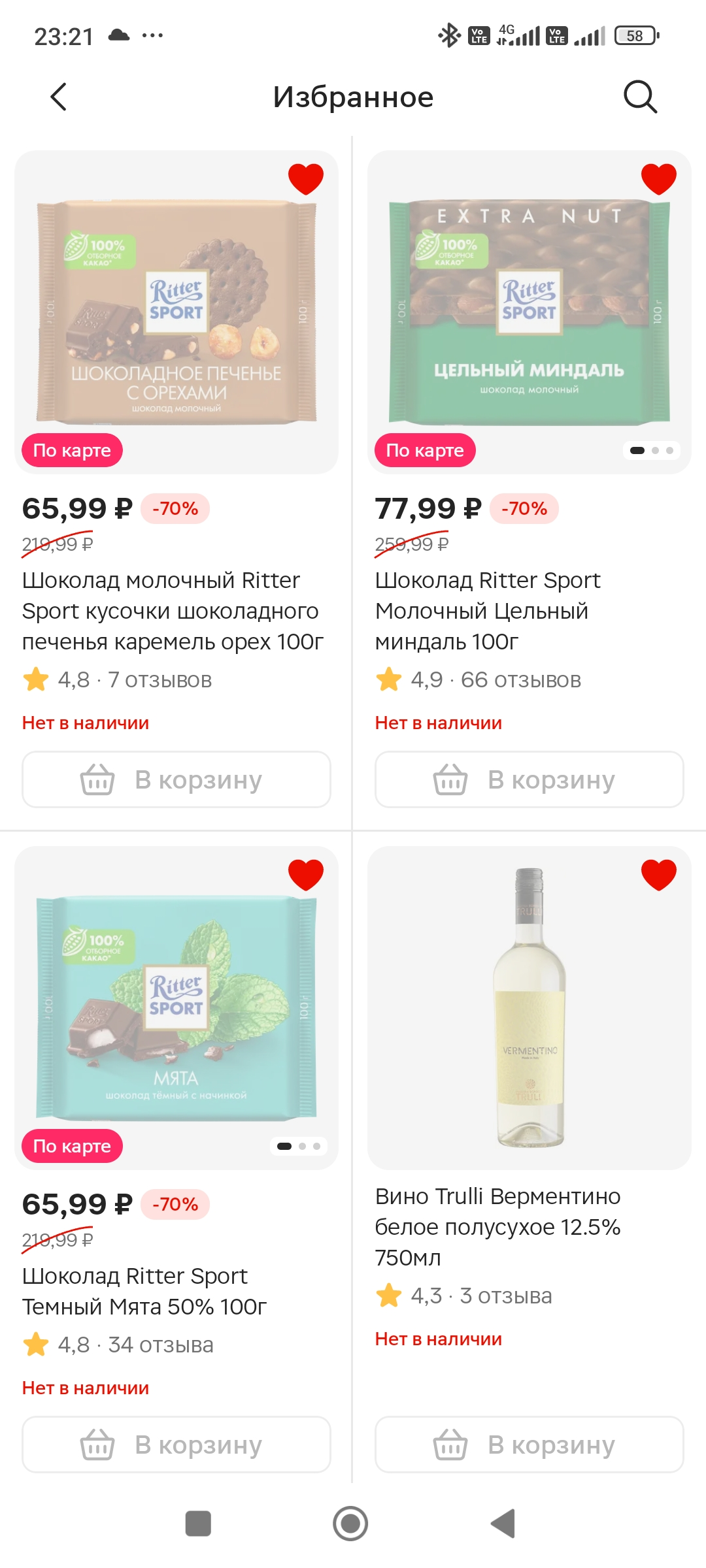
Task: Unfavorite the Trulli Vermentino wine
Action: click(659, 874)
